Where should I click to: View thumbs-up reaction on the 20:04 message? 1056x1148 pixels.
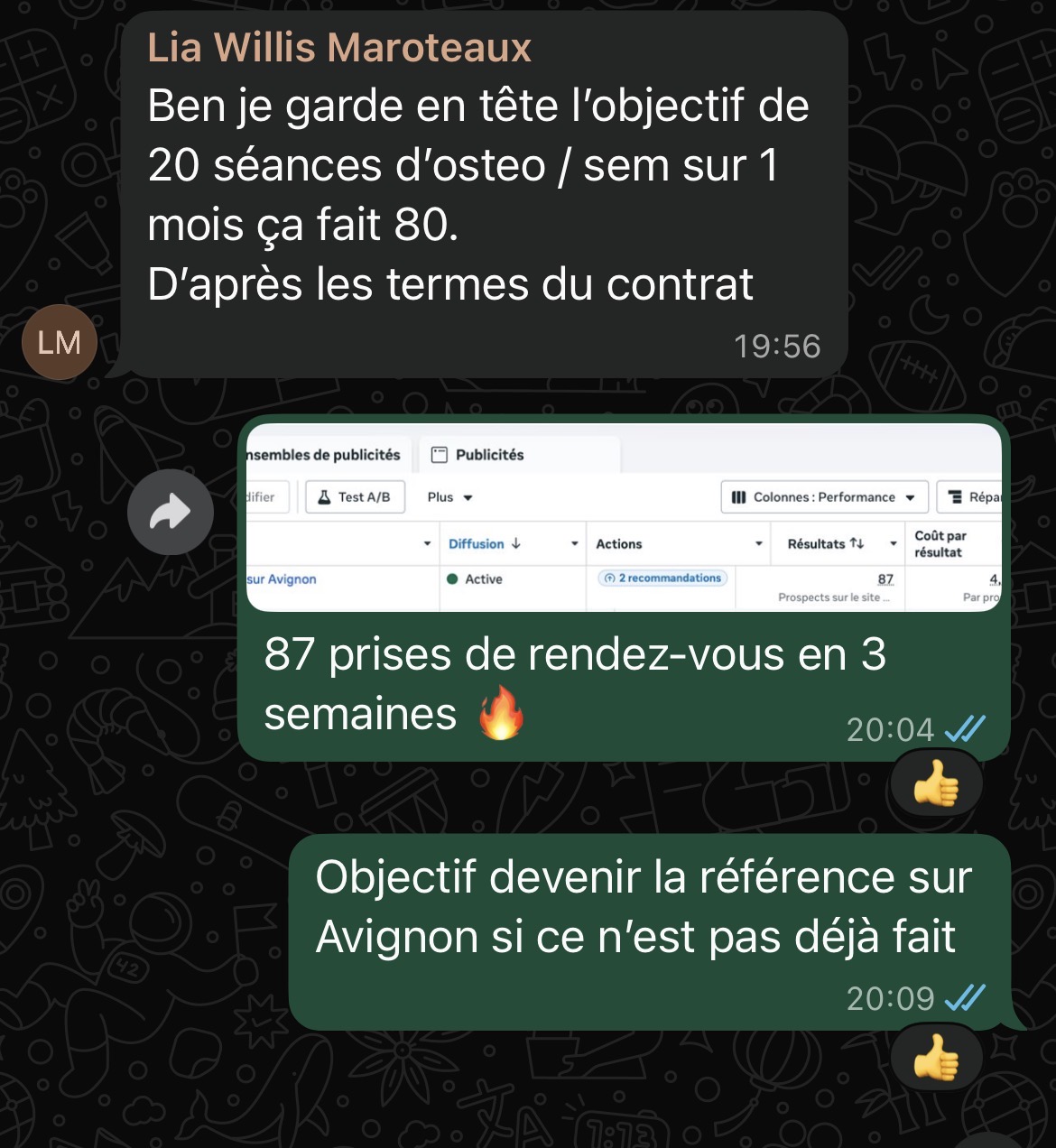pos(936,784)
